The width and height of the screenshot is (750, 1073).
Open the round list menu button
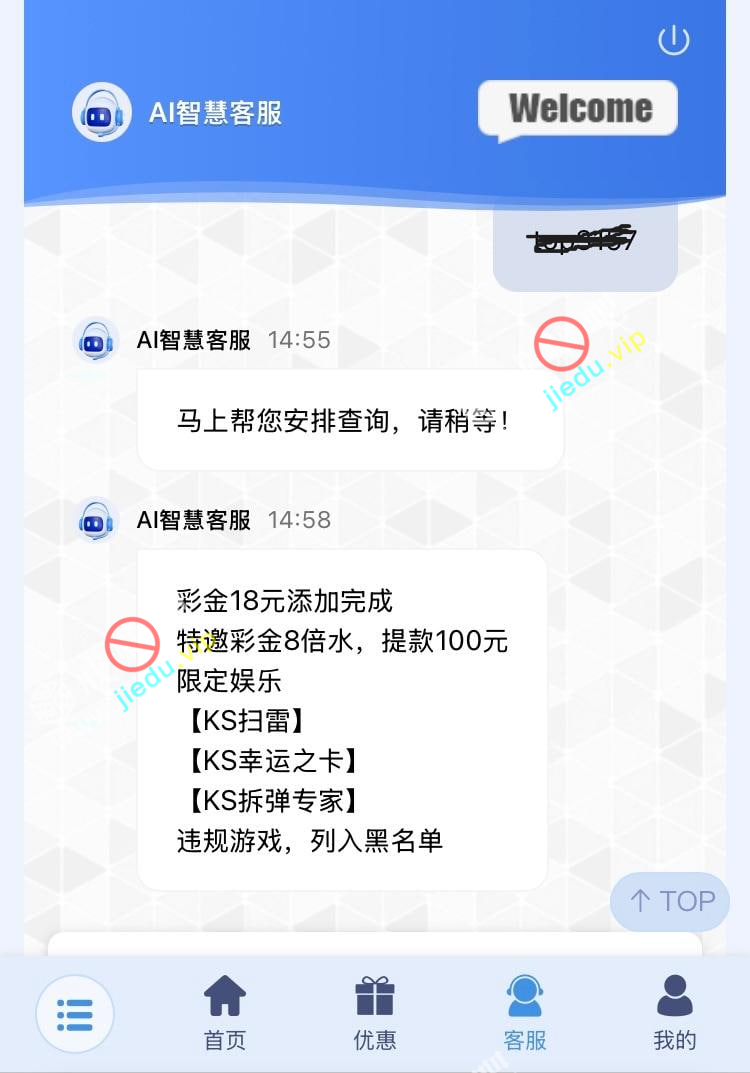point(75,1013)
